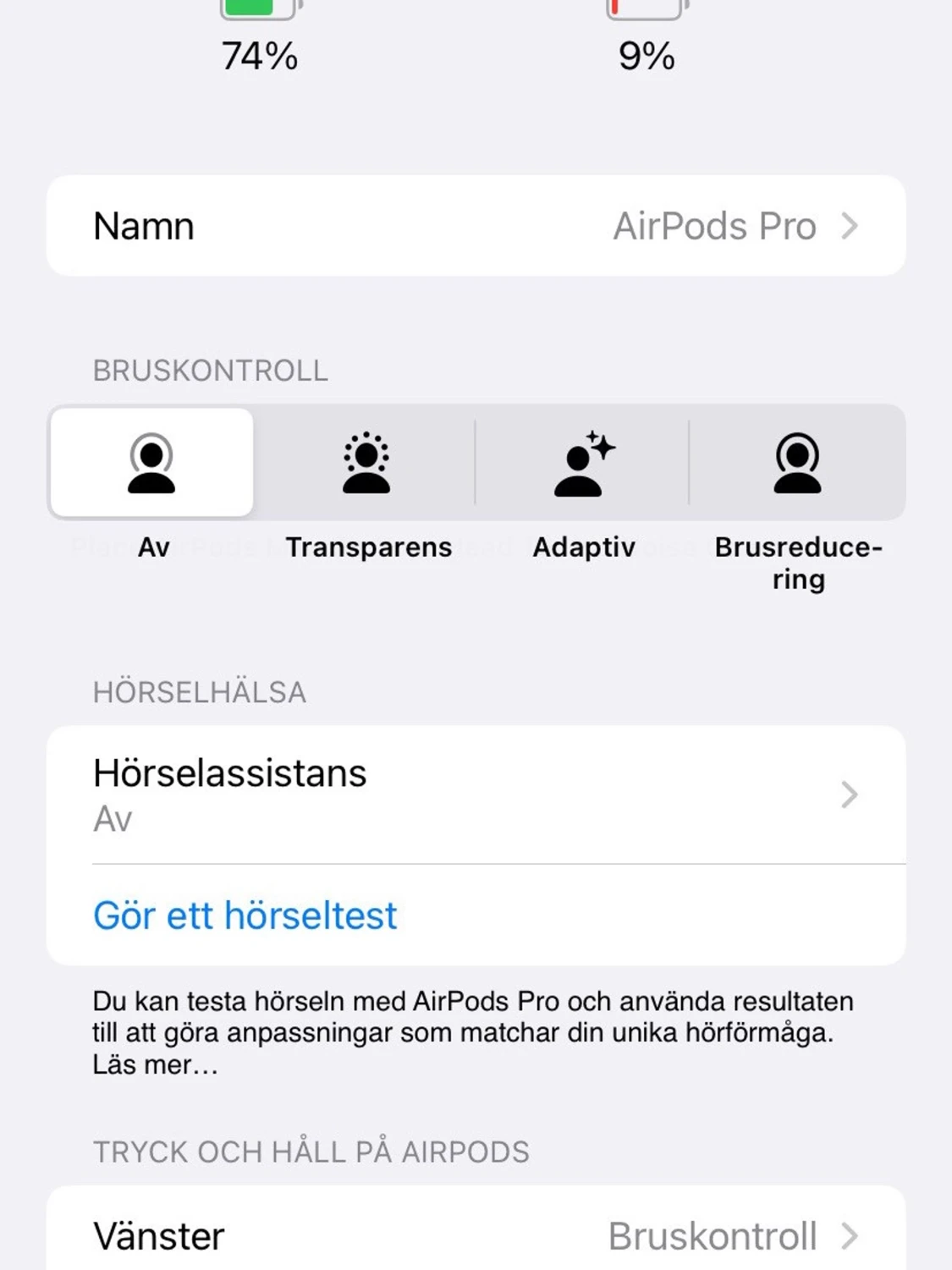Open Hörselassistans settings
Viewport: 952px width, 1270px height.
coord(476,794)
